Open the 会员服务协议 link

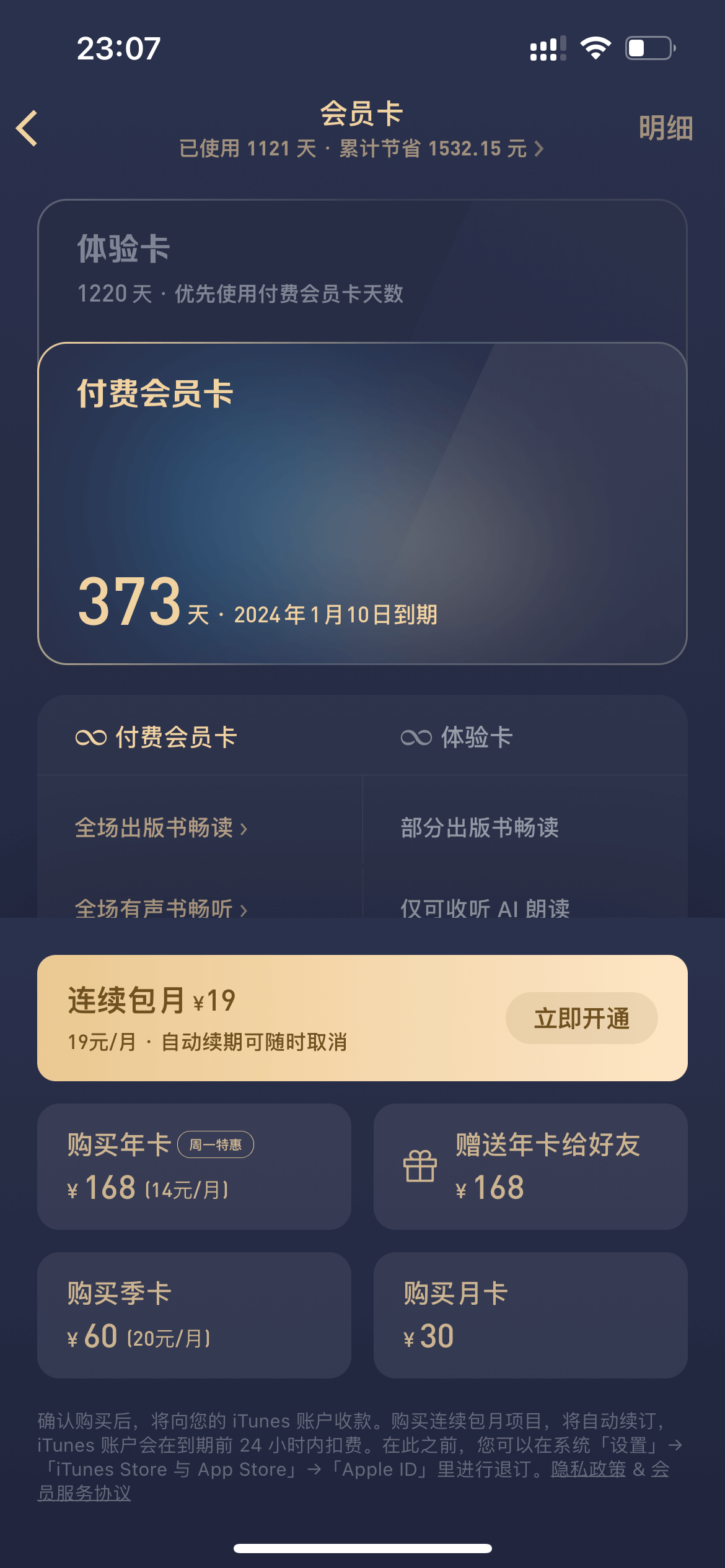[84, 1493]
